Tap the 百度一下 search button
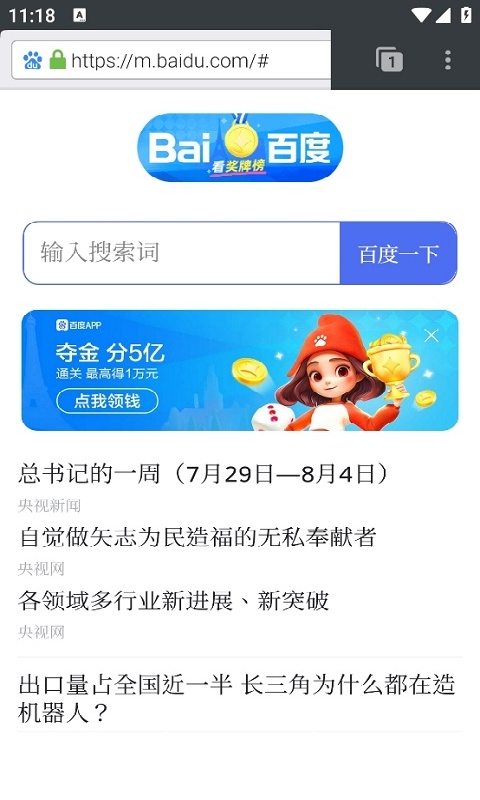480x800 pixels. coord(398,253)
